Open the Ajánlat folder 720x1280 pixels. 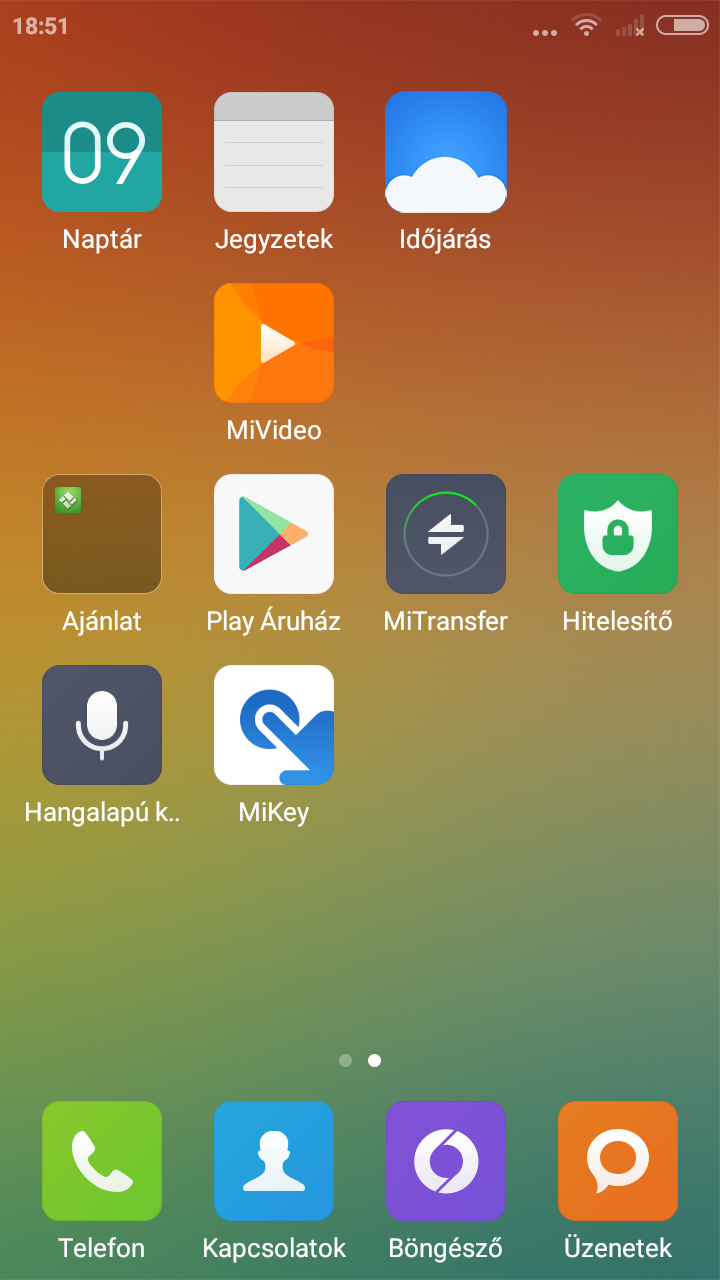tap(102, 534)
